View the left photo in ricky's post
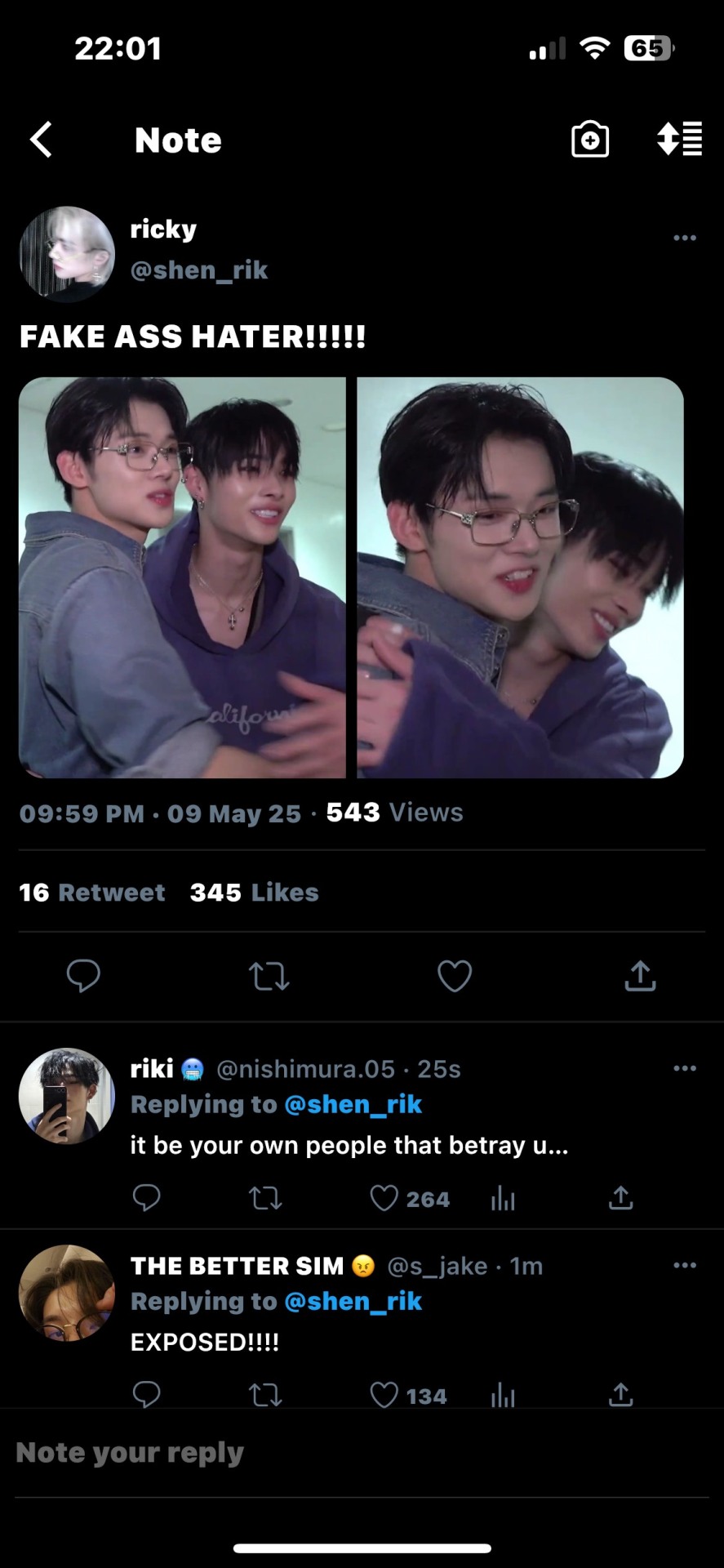 click(182, 577)
